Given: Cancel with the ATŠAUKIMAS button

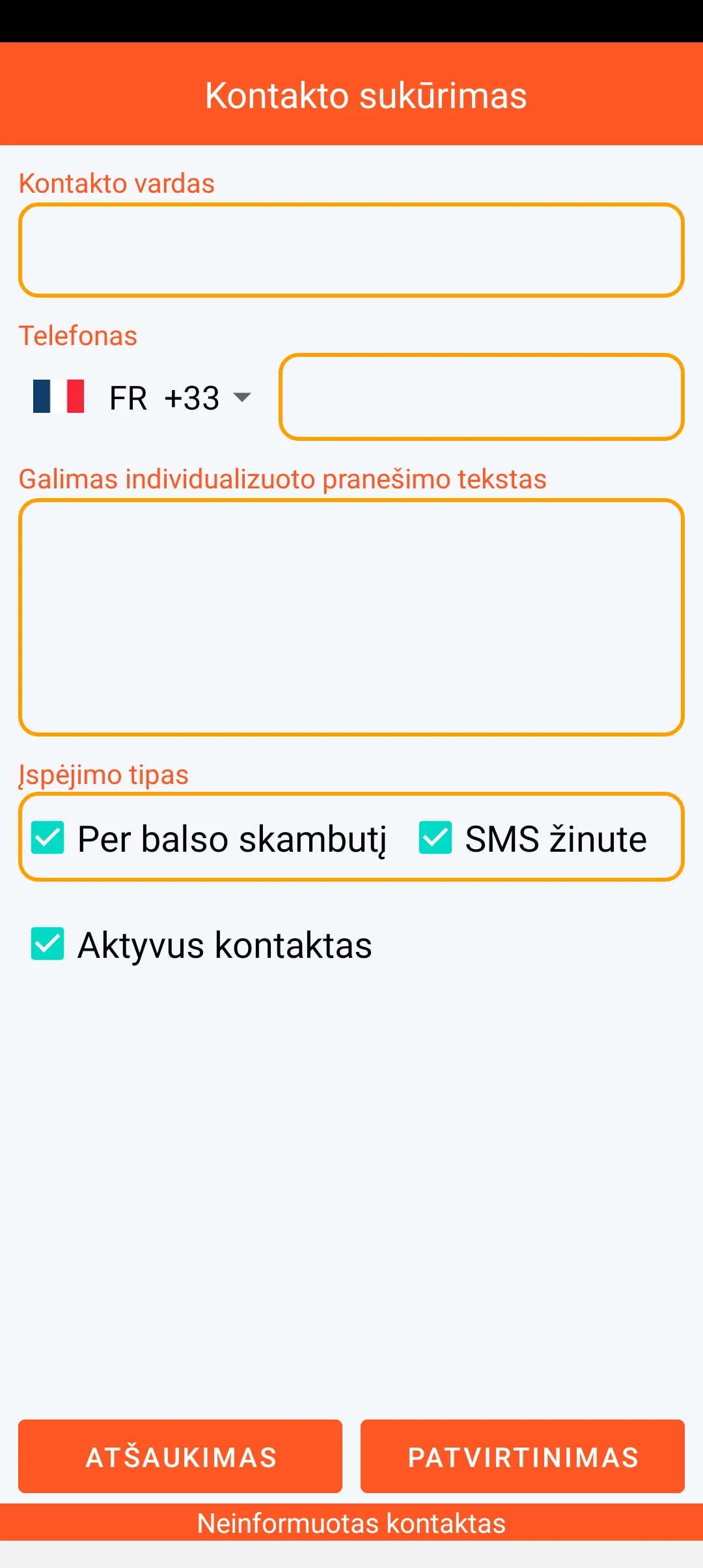Looking at the screenshot, I should 180,1457.
